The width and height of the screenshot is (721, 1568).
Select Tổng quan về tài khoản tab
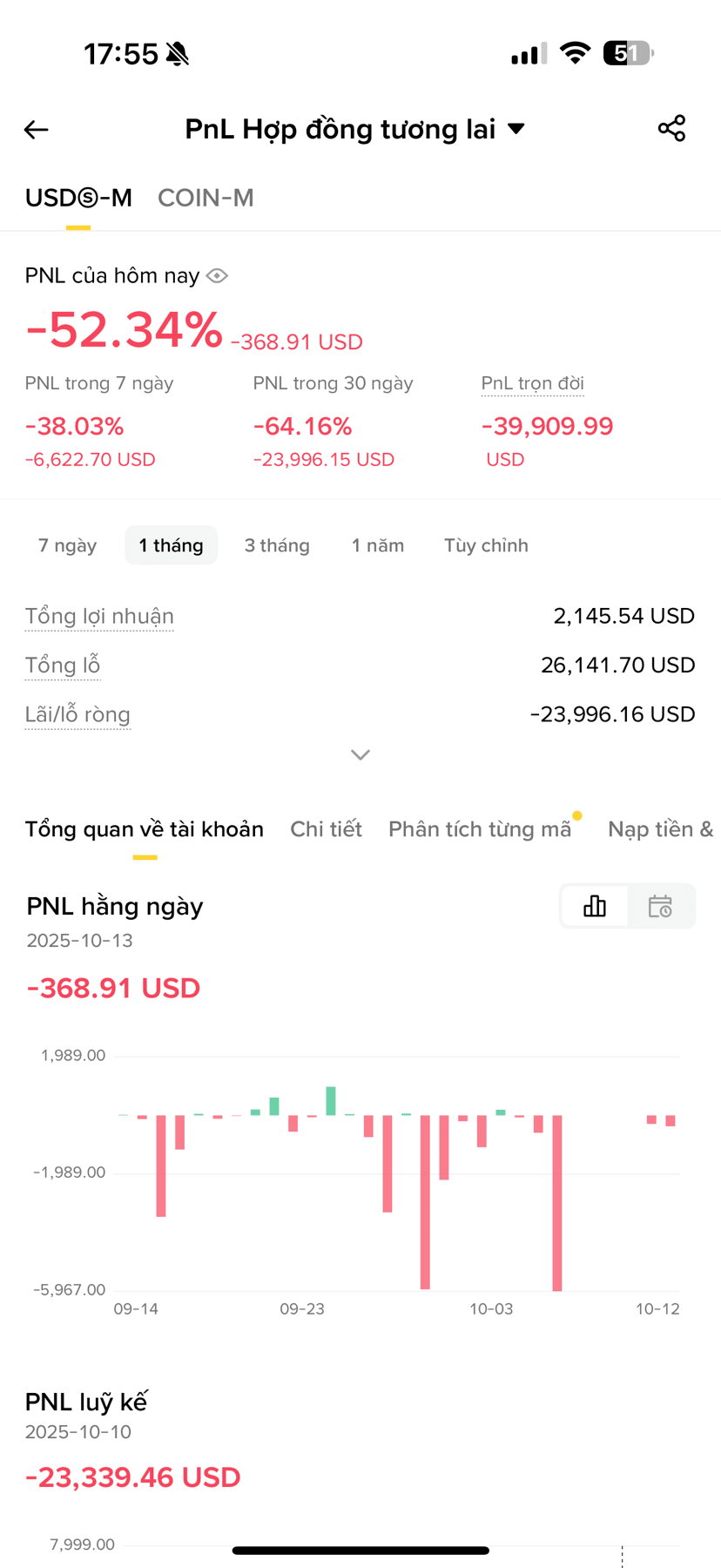click(x=145, y=828)
